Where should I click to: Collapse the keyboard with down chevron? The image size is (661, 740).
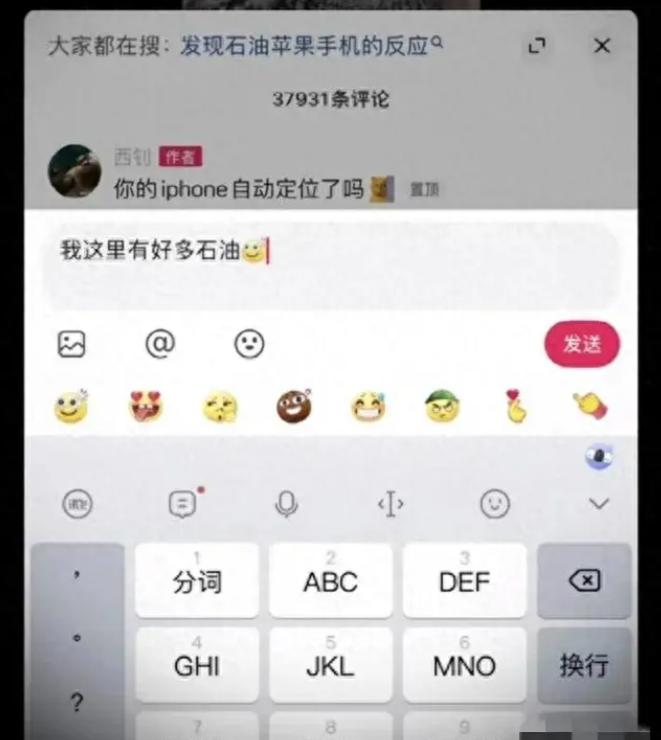[599, 504]
